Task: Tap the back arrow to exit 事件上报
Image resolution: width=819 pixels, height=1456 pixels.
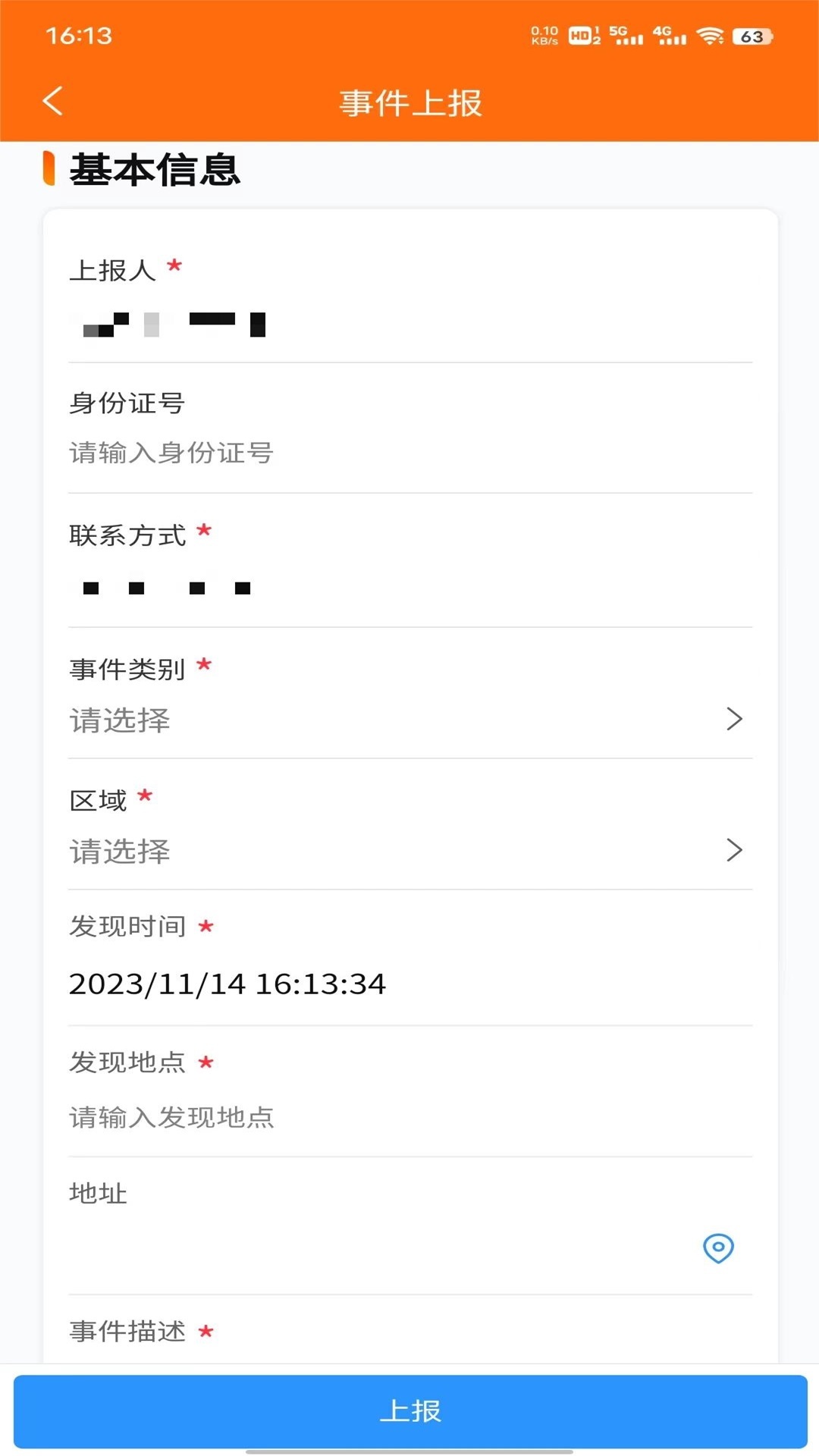Action: click(x=52, y=101)
